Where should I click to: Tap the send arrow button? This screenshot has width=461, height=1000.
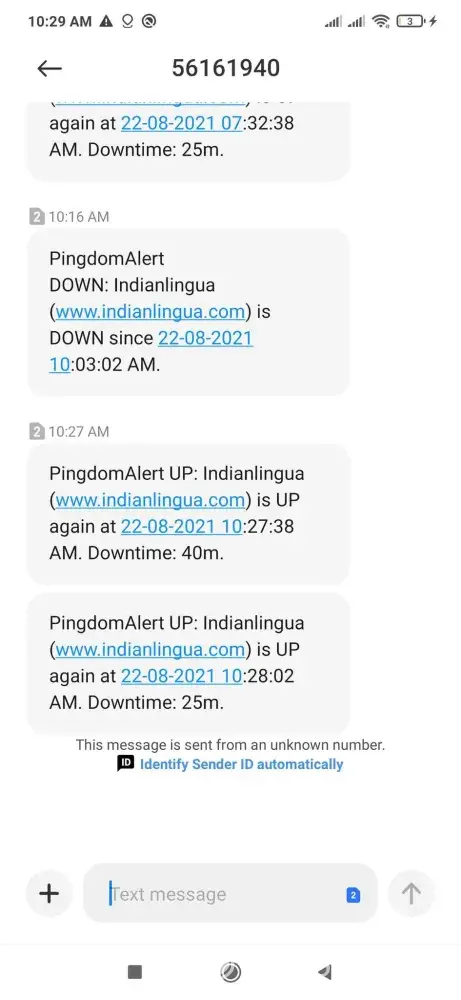[x=412, y=893]
